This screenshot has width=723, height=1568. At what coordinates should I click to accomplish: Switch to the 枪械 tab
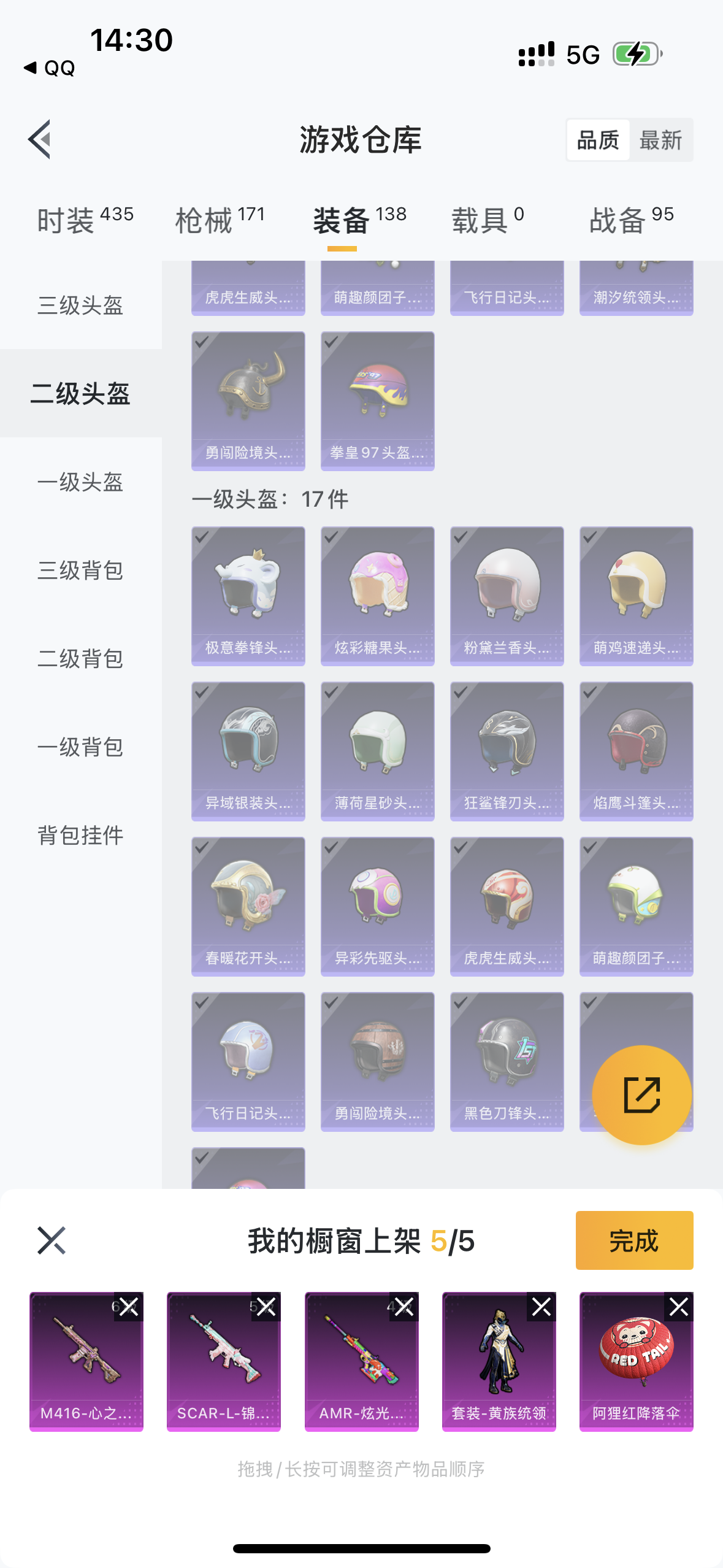pos(220,220)
